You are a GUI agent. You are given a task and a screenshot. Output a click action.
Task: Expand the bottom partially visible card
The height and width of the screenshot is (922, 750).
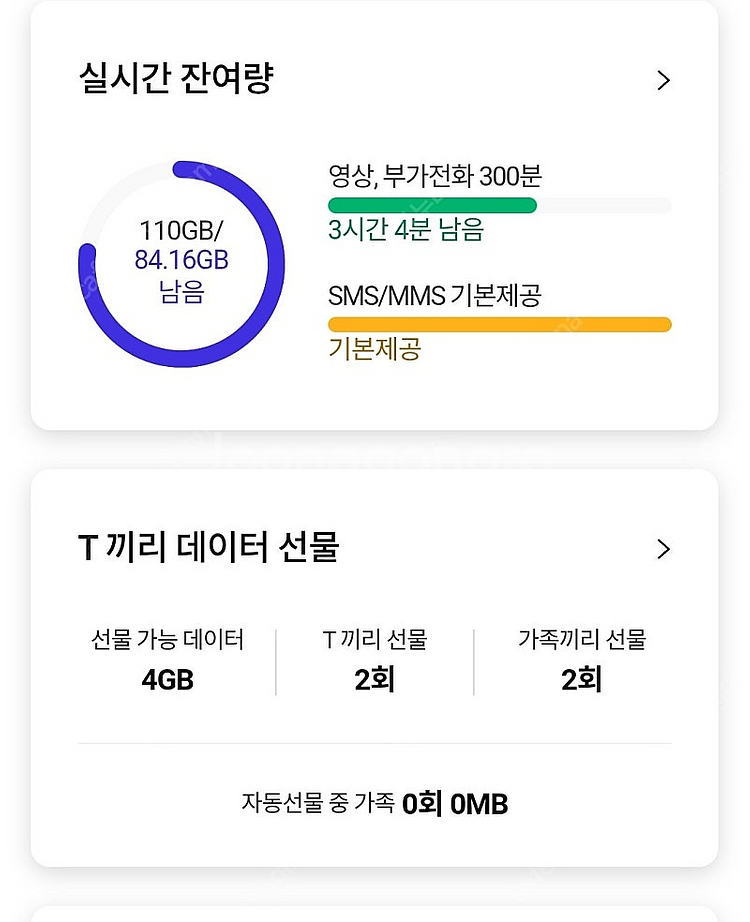375,912
